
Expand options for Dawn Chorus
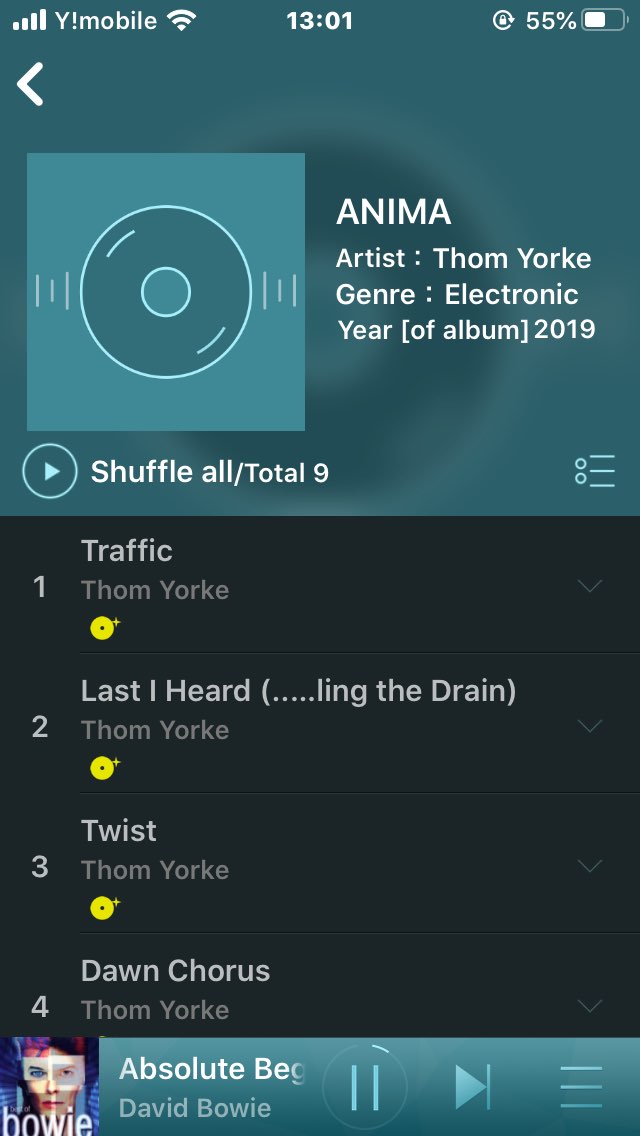590,1005
